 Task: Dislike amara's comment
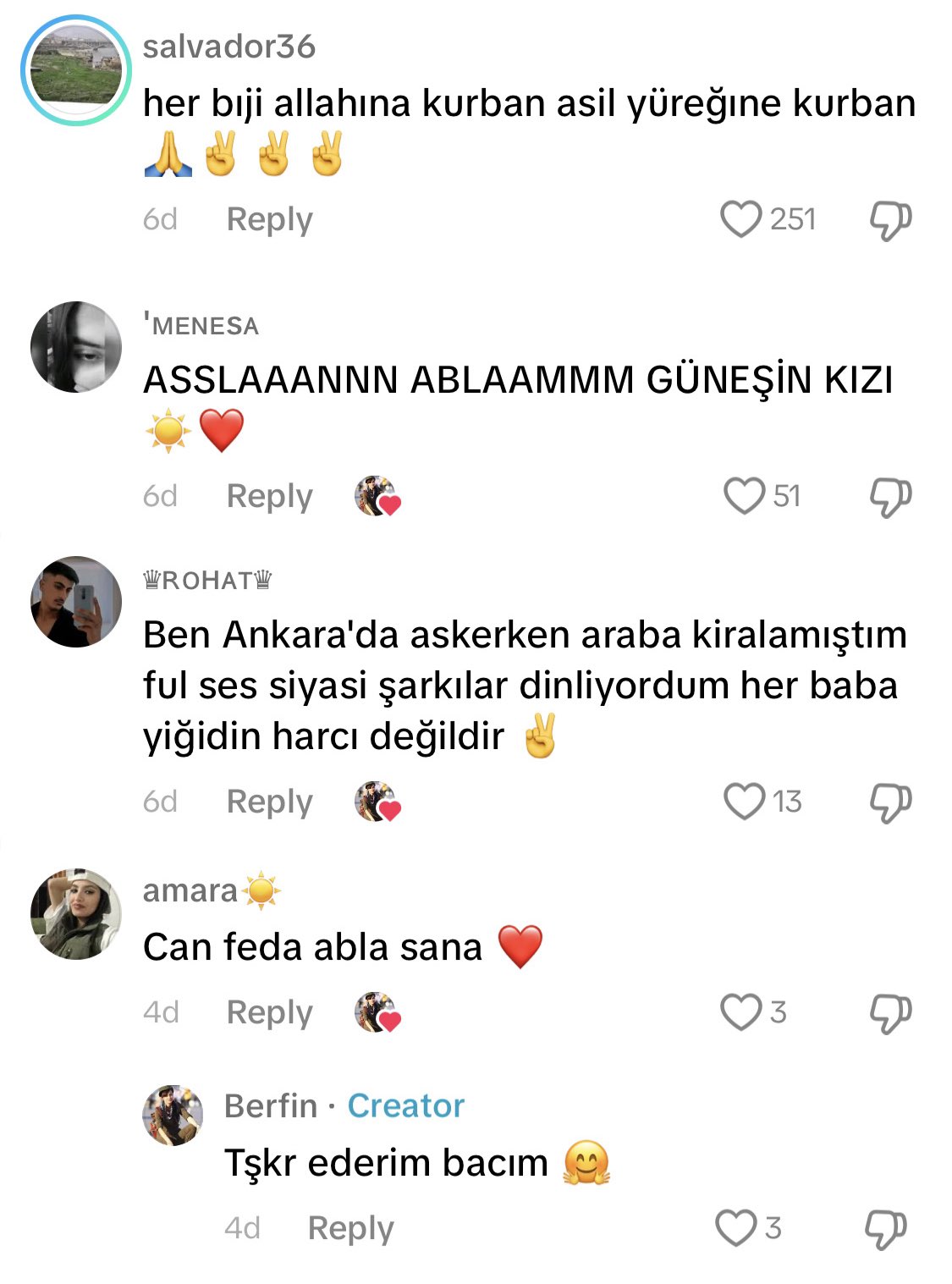point(890,1012)
